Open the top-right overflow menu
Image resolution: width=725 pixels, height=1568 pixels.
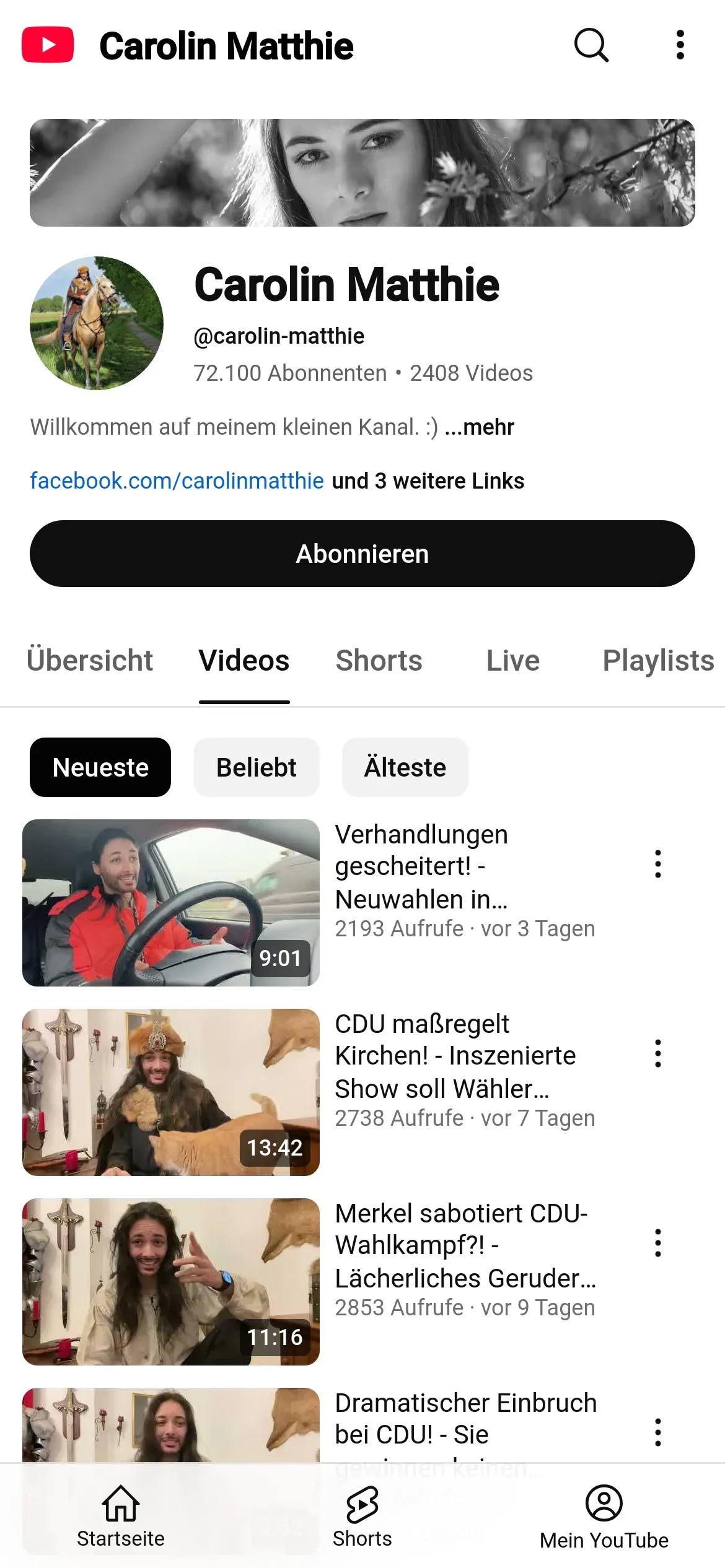pos(680,45)
